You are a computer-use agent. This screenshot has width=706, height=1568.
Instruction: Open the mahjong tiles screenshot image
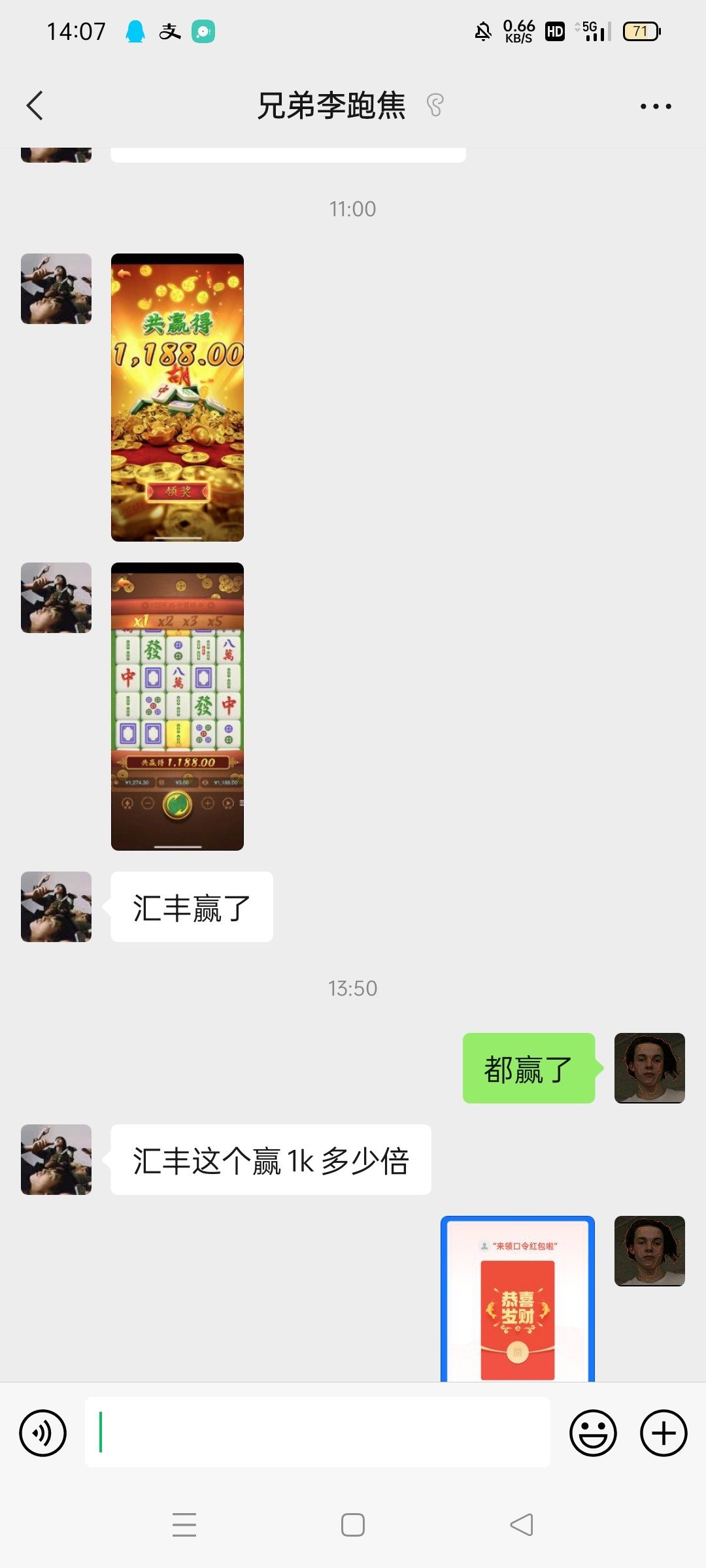pos(177,706)
